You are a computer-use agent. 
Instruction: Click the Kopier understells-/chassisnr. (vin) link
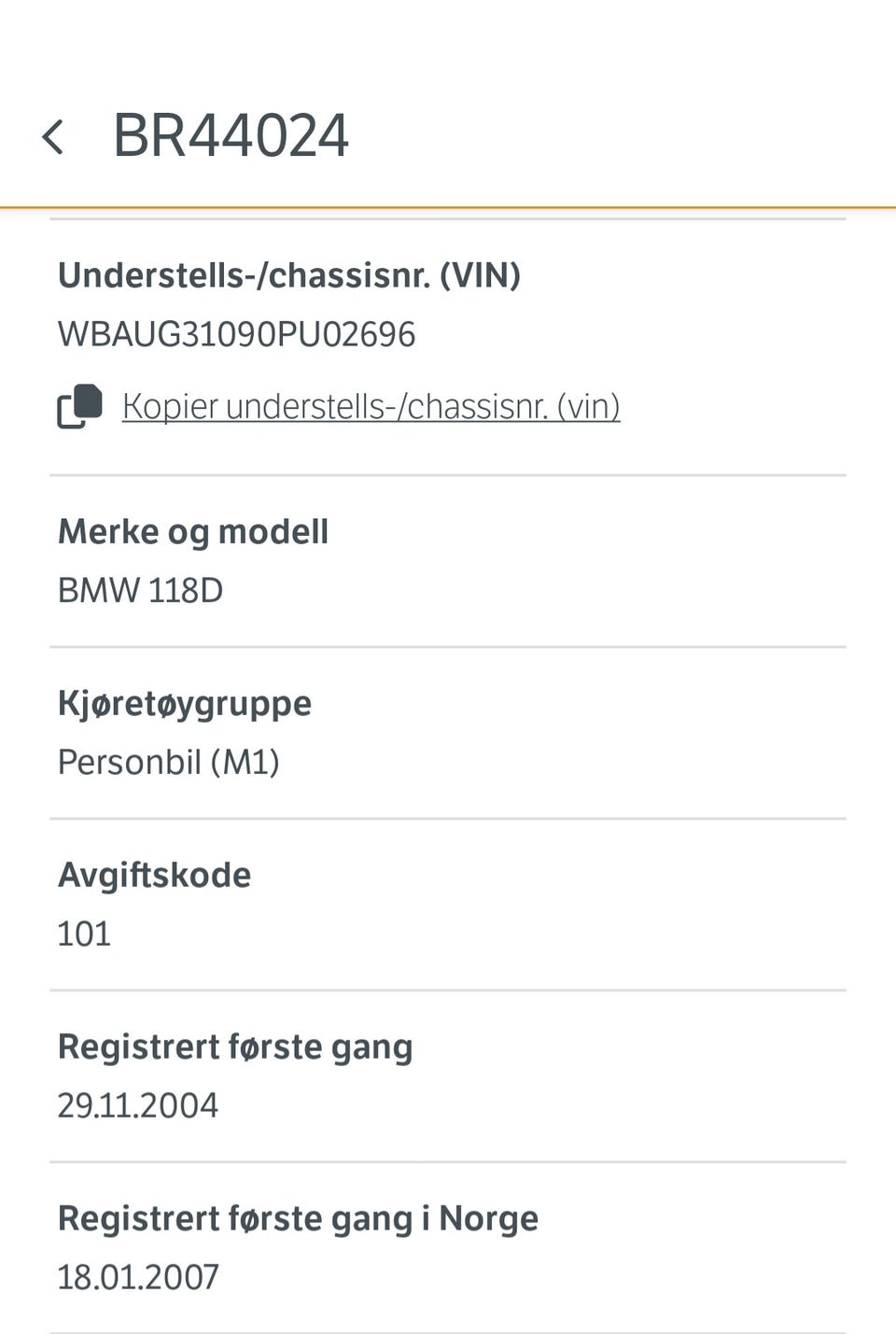pos(371,406)
